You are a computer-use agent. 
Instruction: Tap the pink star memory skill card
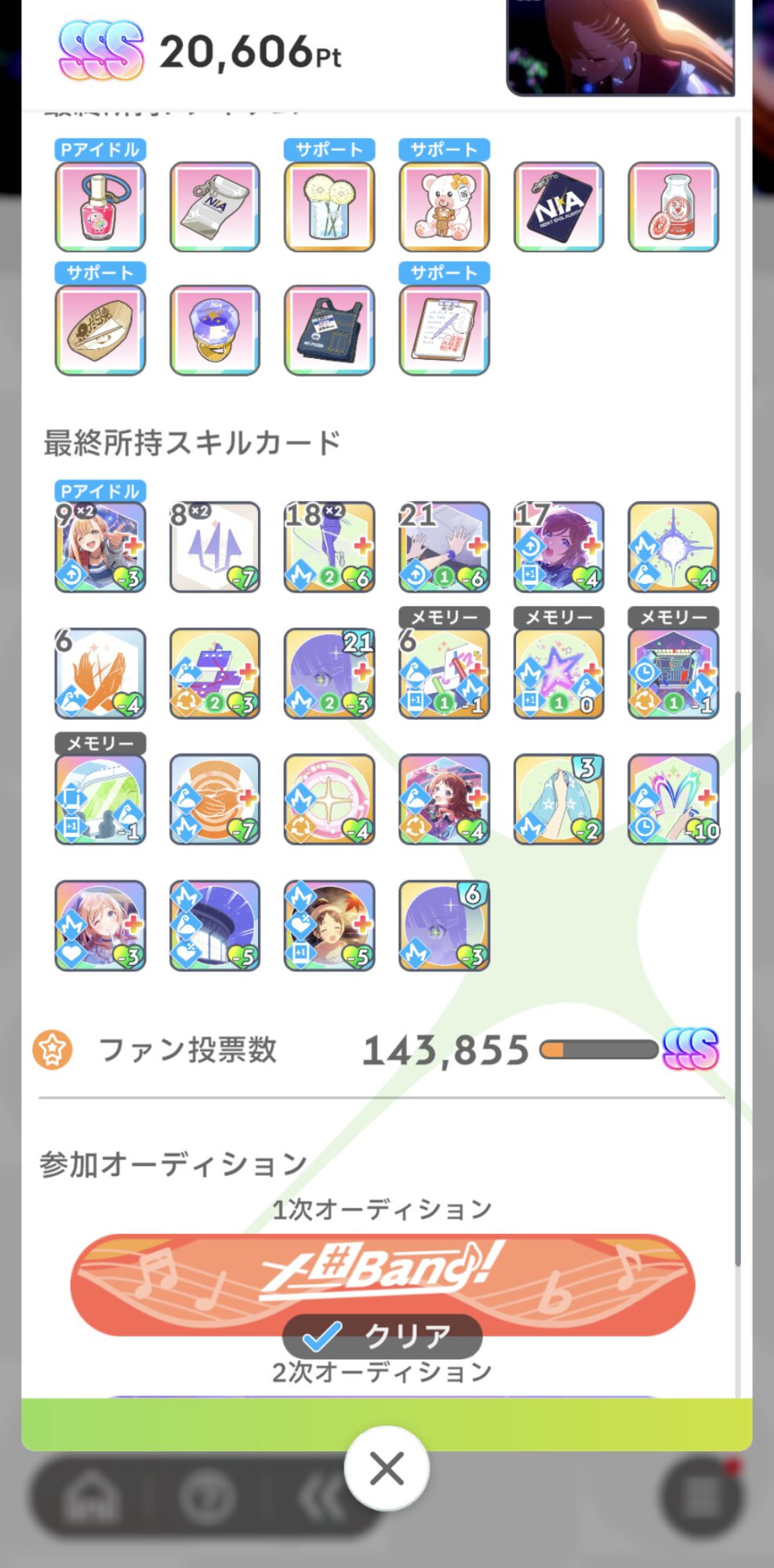558,673
